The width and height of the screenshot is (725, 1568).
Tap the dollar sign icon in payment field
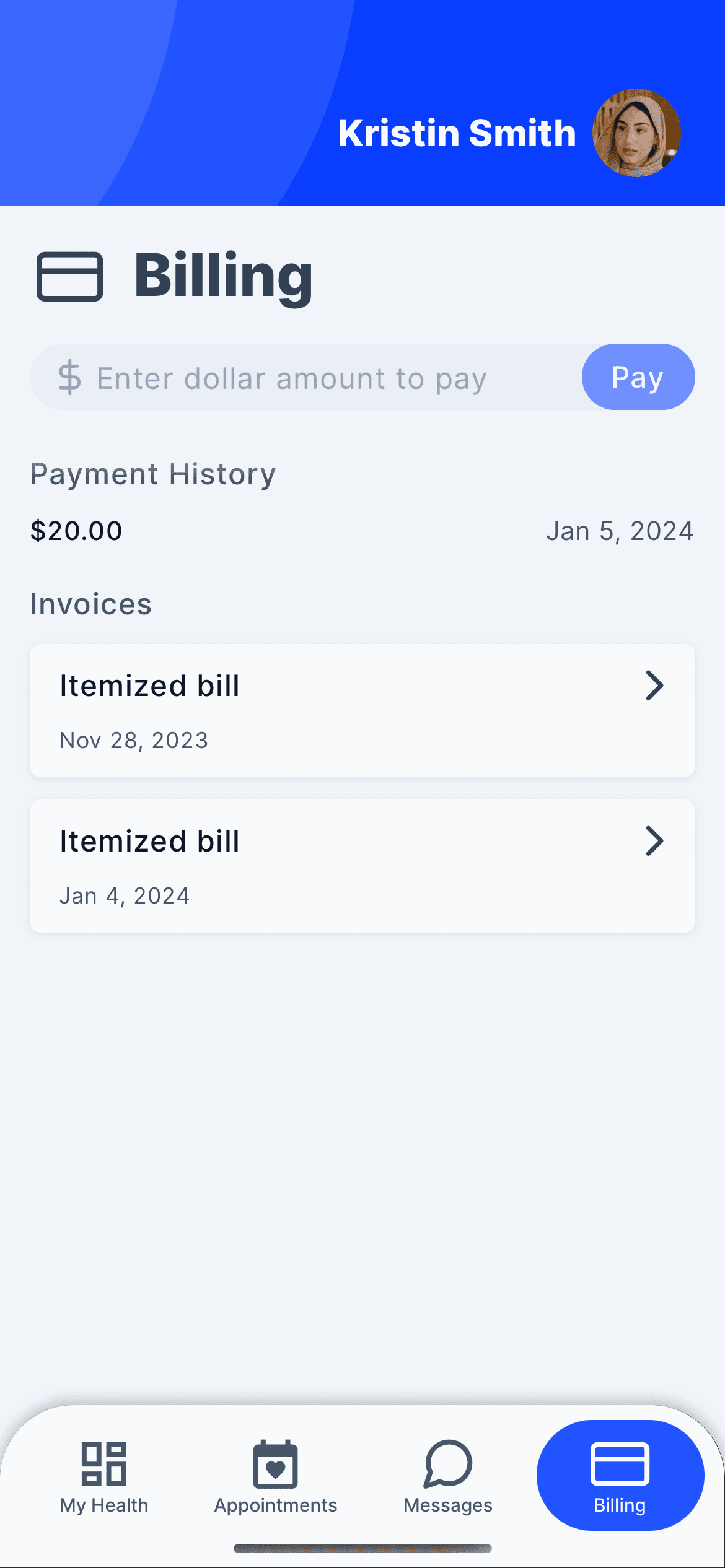pyautogui.click(x=70, y=377)
